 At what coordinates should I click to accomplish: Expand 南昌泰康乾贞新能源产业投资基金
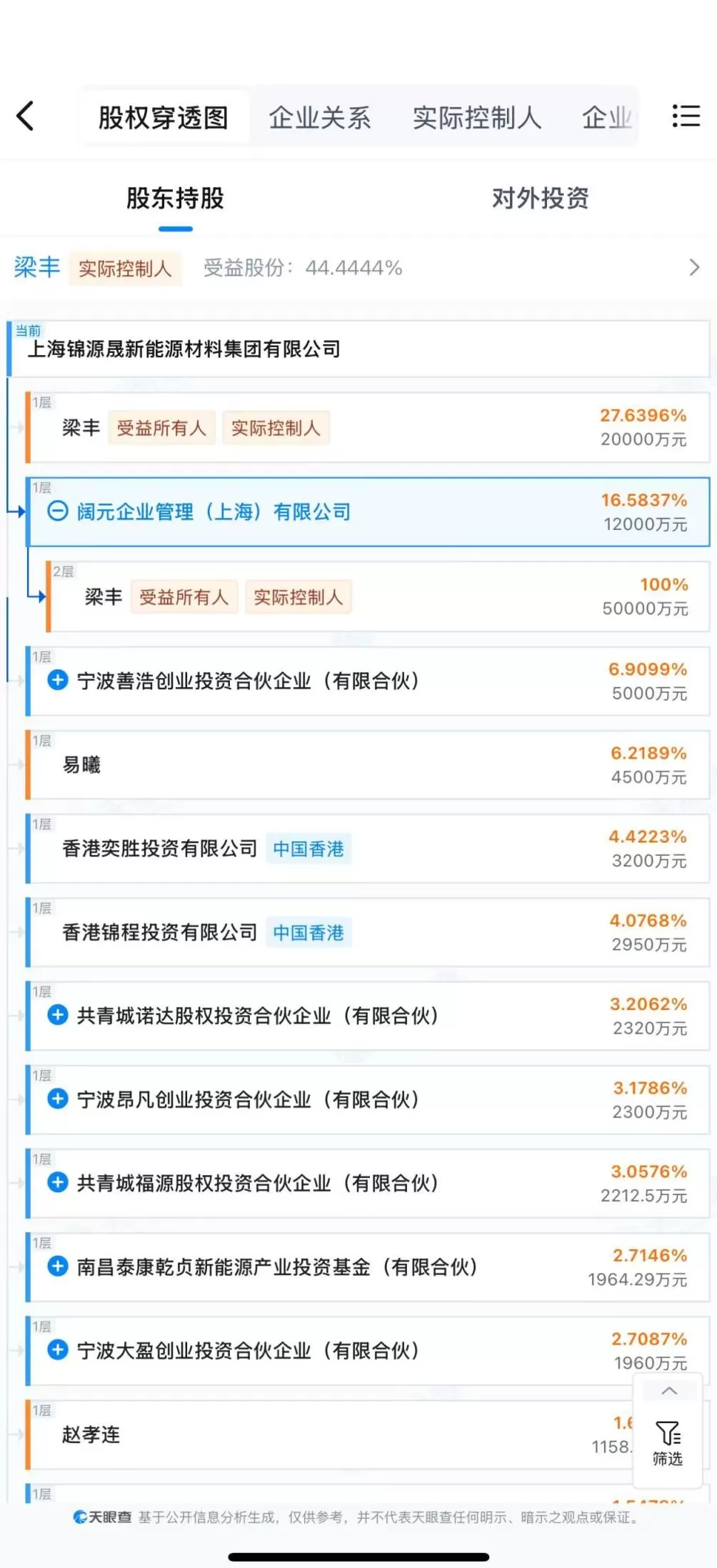pos(56,1266)
